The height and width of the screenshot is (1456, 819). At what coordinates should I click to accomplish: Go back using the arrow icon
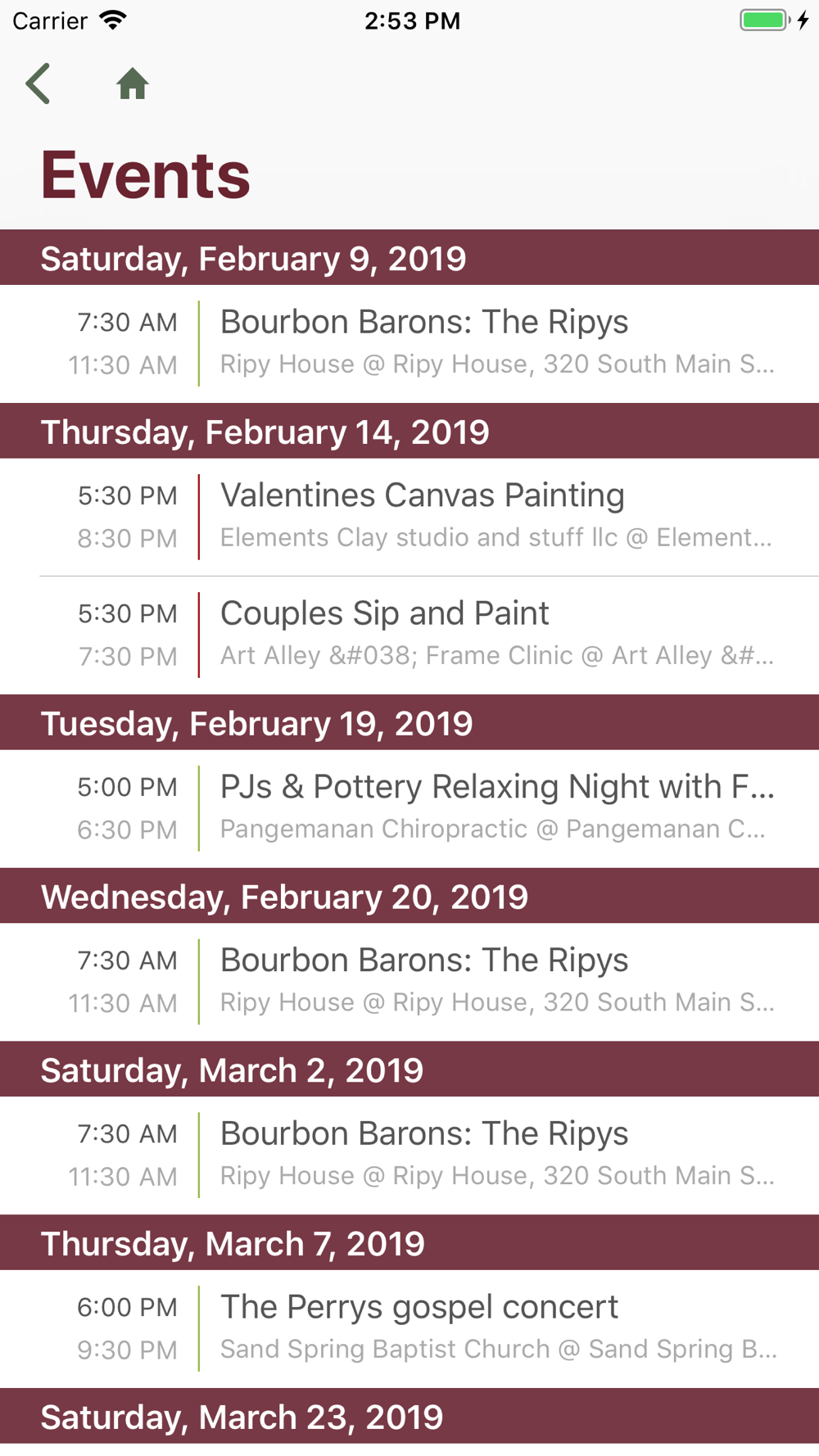(38, 84)
